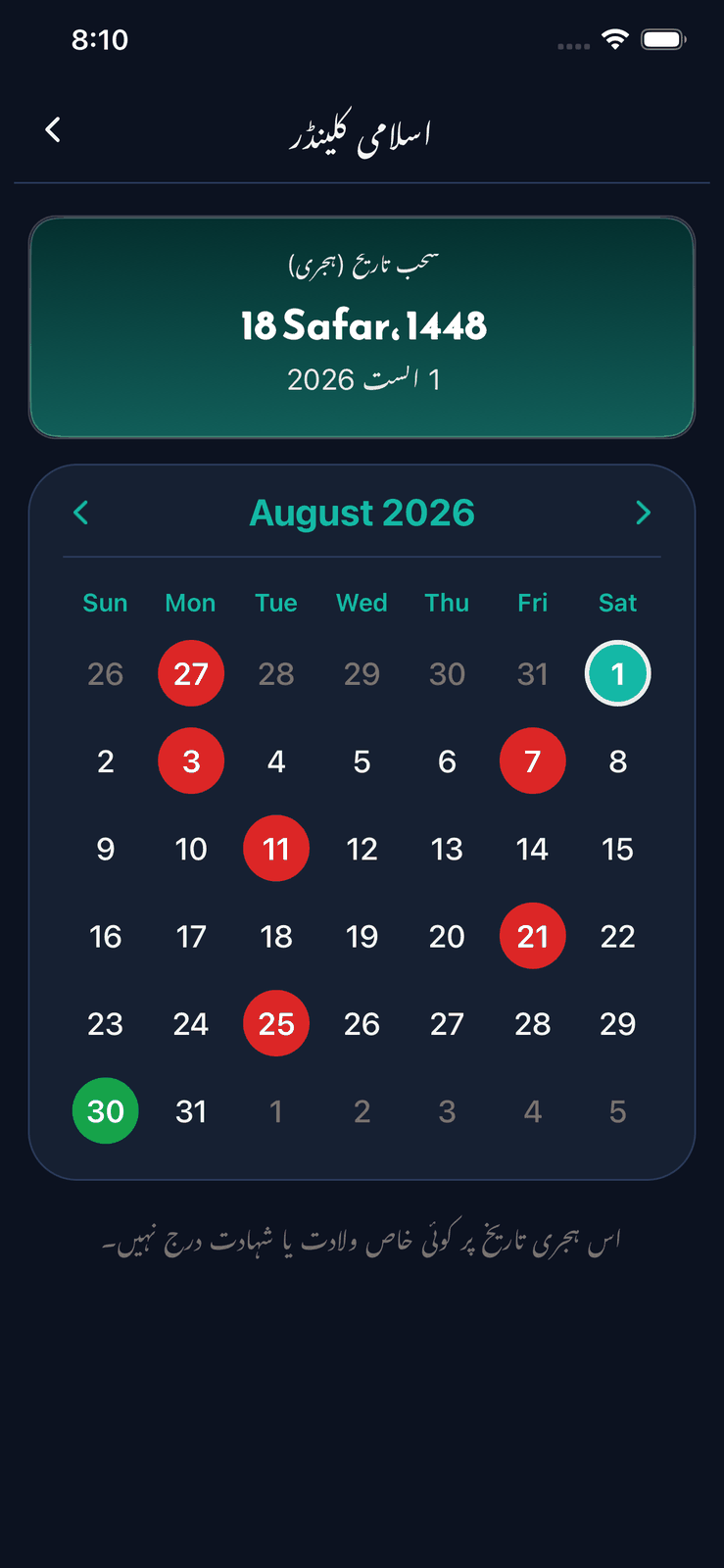This screenshot has height=1568, width=724.
Task: Select the highlighted date 1 August
Action: 618,673
